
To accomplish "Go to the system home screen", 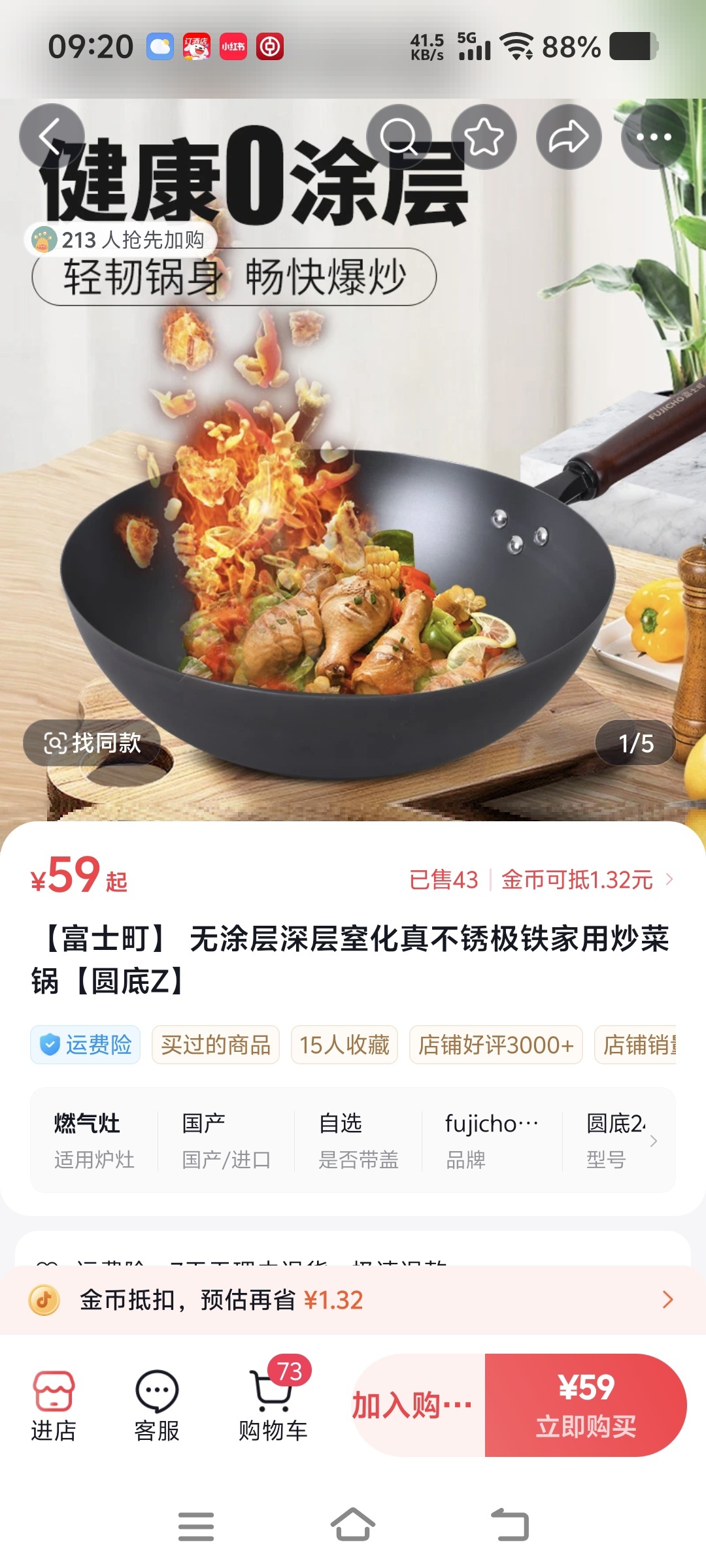I will click(353, 1526).
